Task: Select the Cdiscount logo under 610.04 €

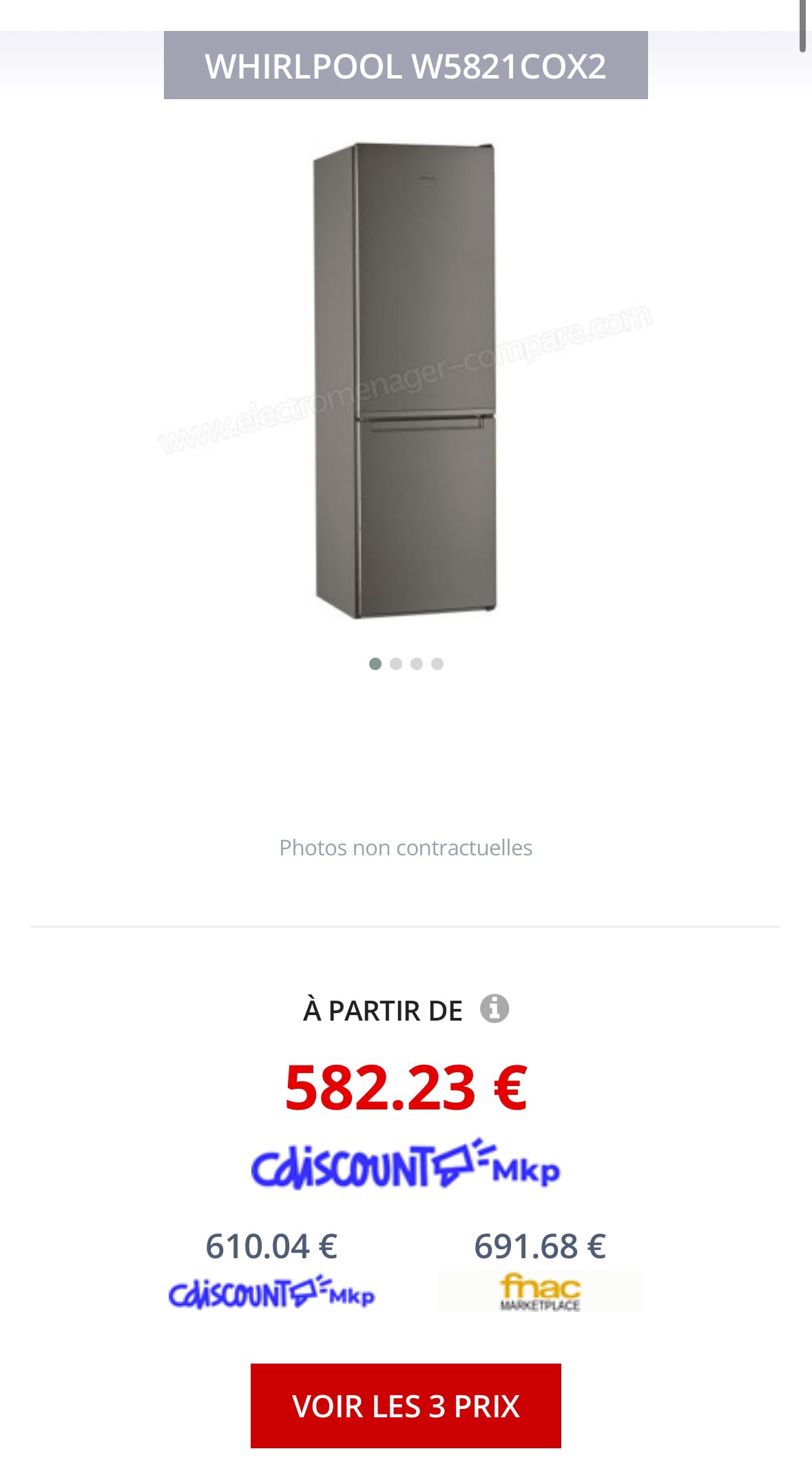Action: pyautogui.click(x=271, y=1293)
